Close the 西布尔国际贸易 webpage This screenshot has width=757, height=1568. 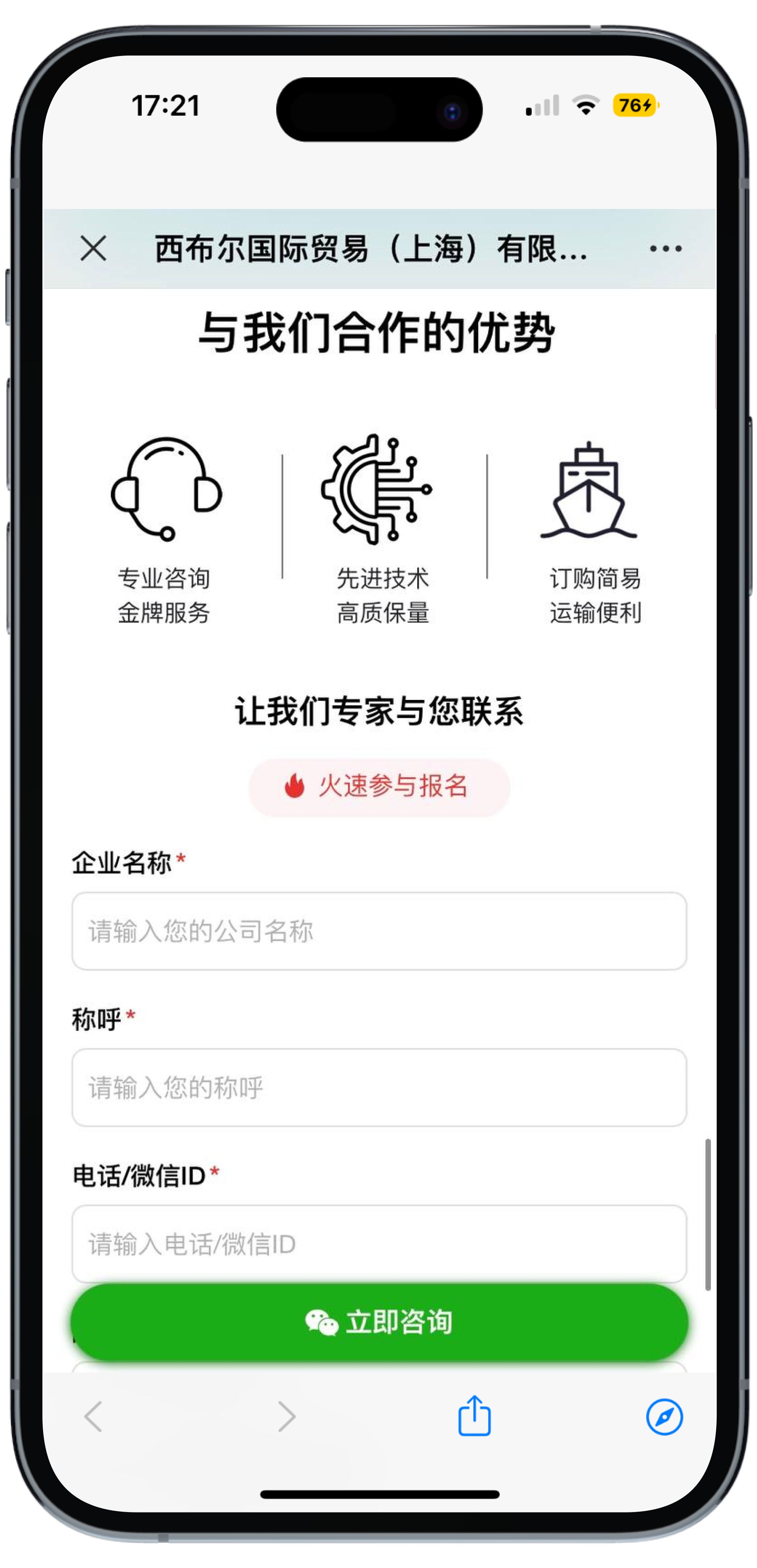pyautogui.click(x=93, y=248)
